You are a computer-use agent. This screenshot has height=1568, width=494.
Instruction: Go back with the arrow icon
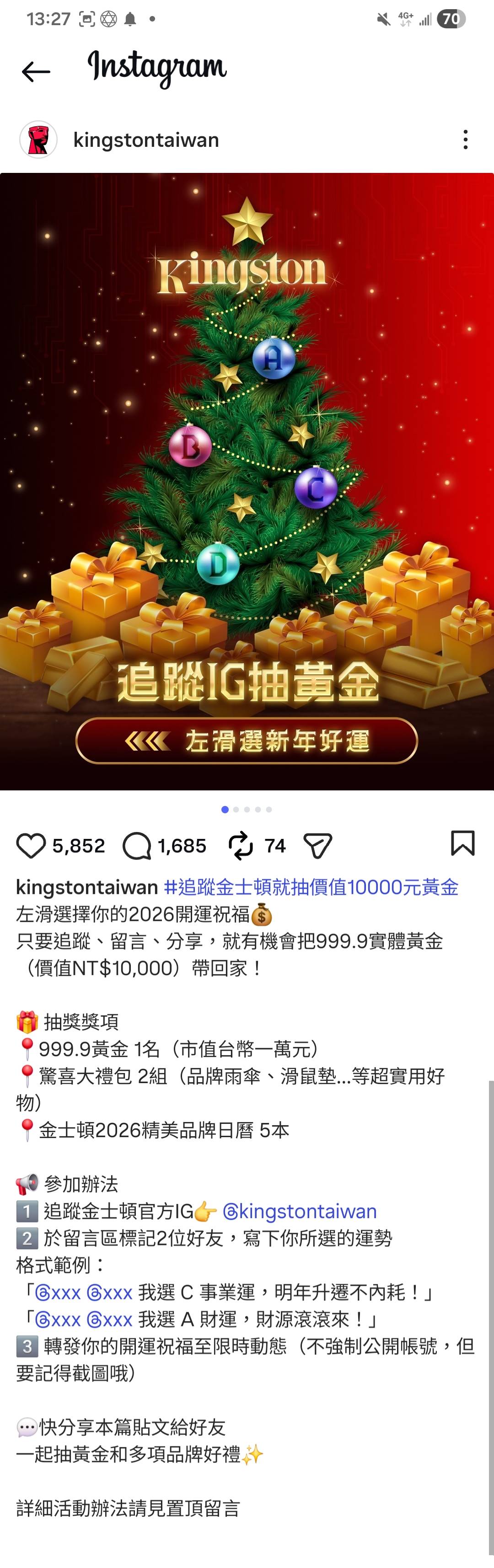[35, 72]
